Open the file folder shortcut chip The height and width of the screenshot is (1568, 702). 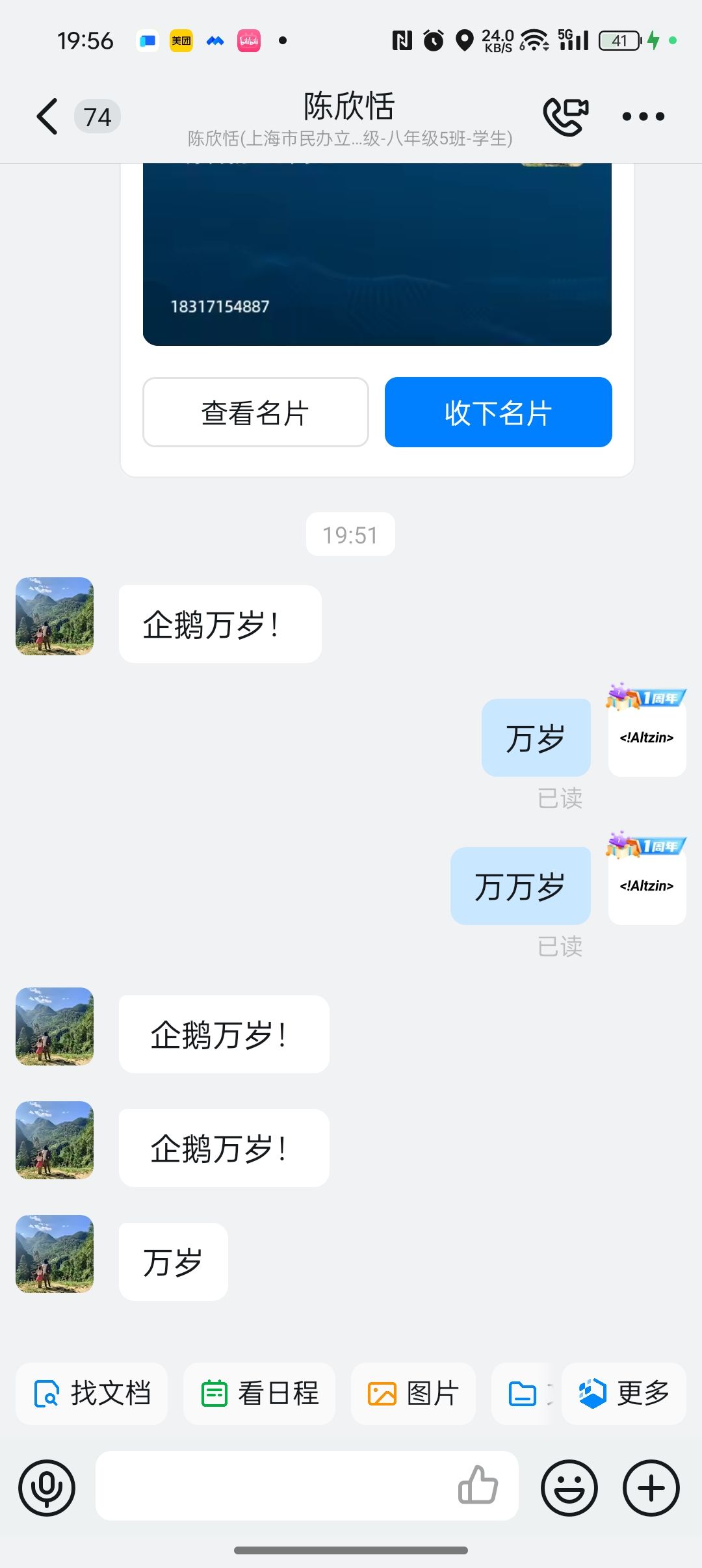point(524,1393)
